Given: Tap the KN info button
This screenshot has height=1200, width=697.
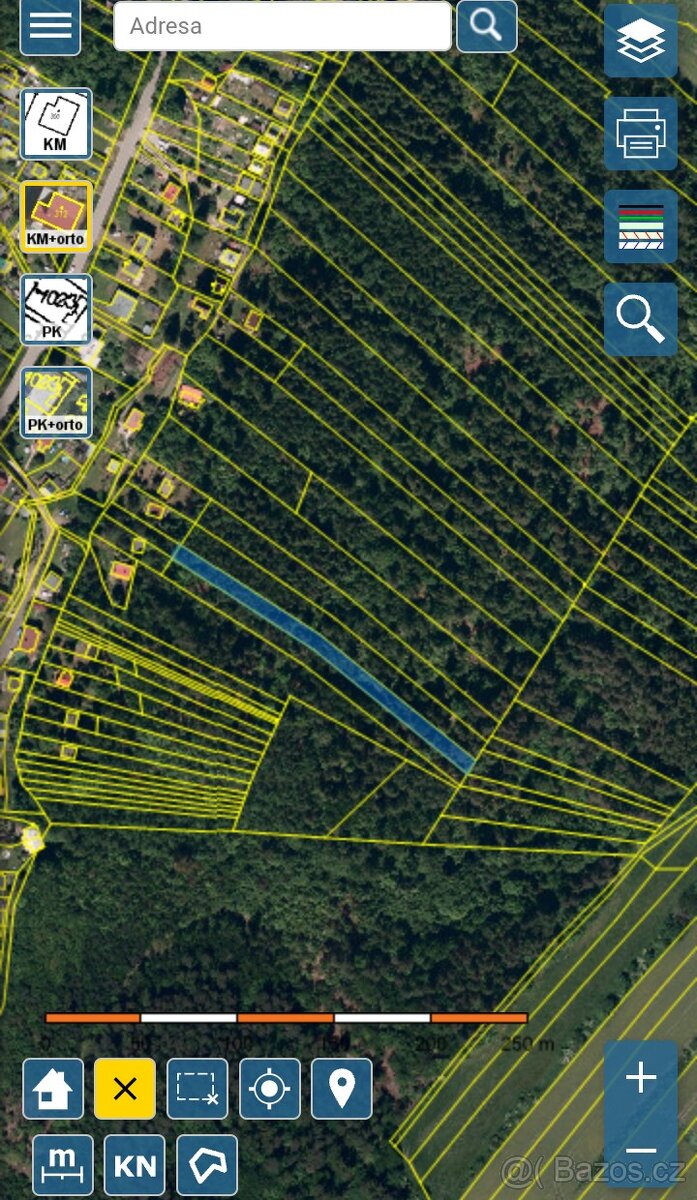Looking at the screenshot, I should click(135, 1165).
